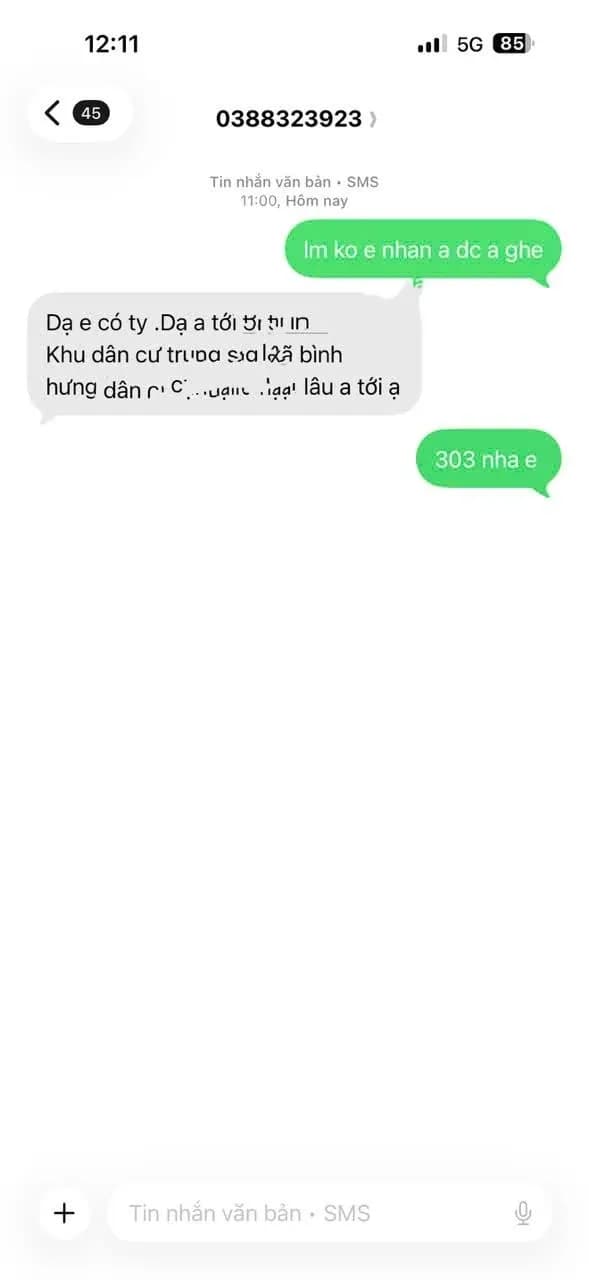This screenshot has width=589, height=1280.
Task: Start voice dictation with the microphone
Action: 522,1214
